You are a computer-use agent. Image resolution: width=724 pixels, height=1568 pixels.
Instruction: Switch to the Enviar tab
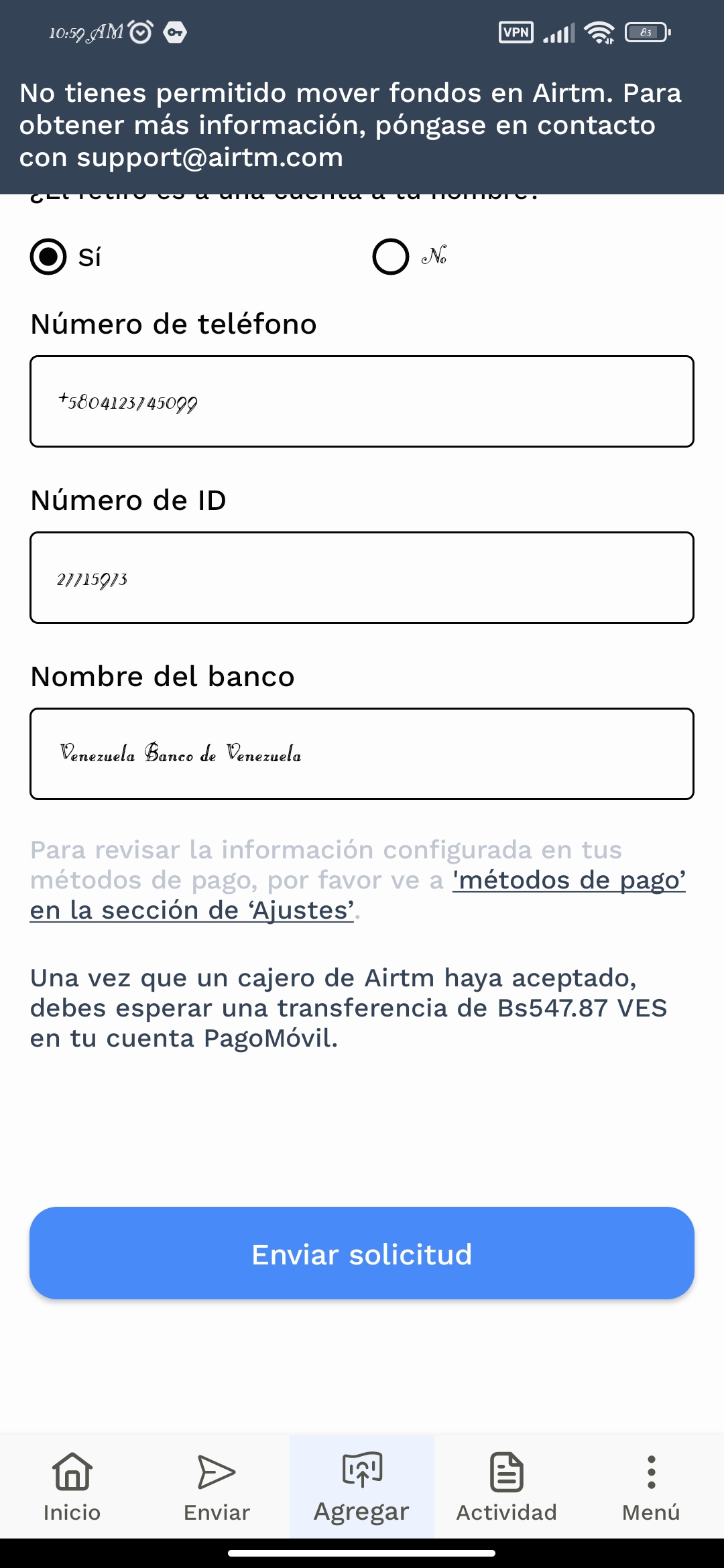[217, 1486]
